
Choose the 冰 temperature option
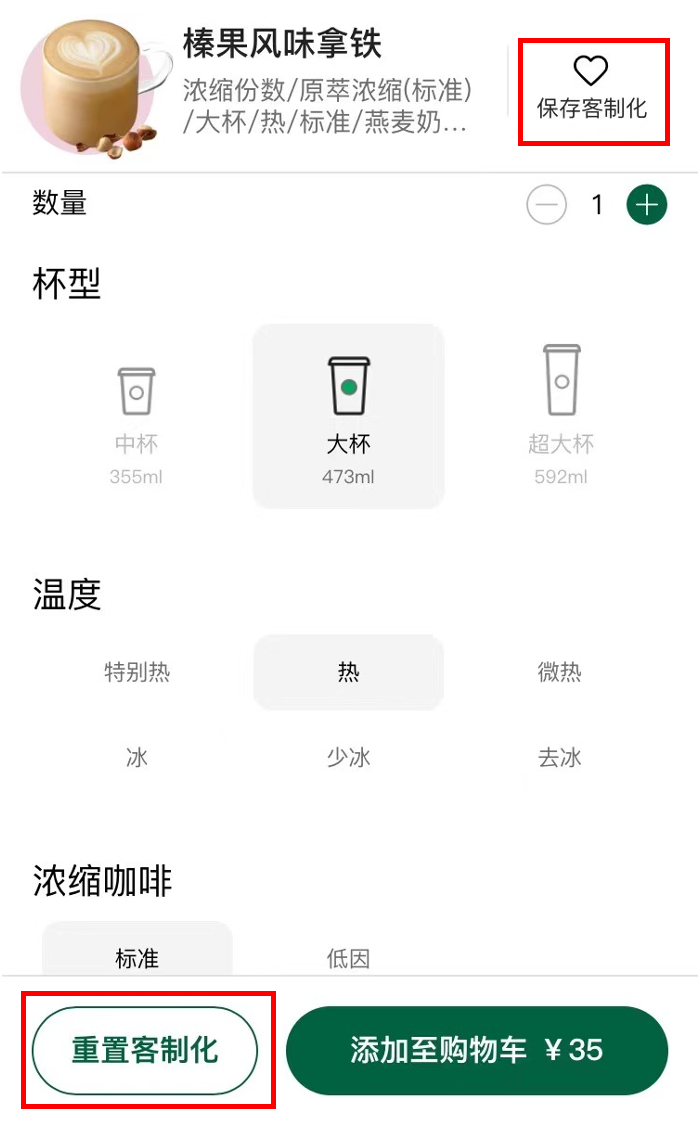137,757
